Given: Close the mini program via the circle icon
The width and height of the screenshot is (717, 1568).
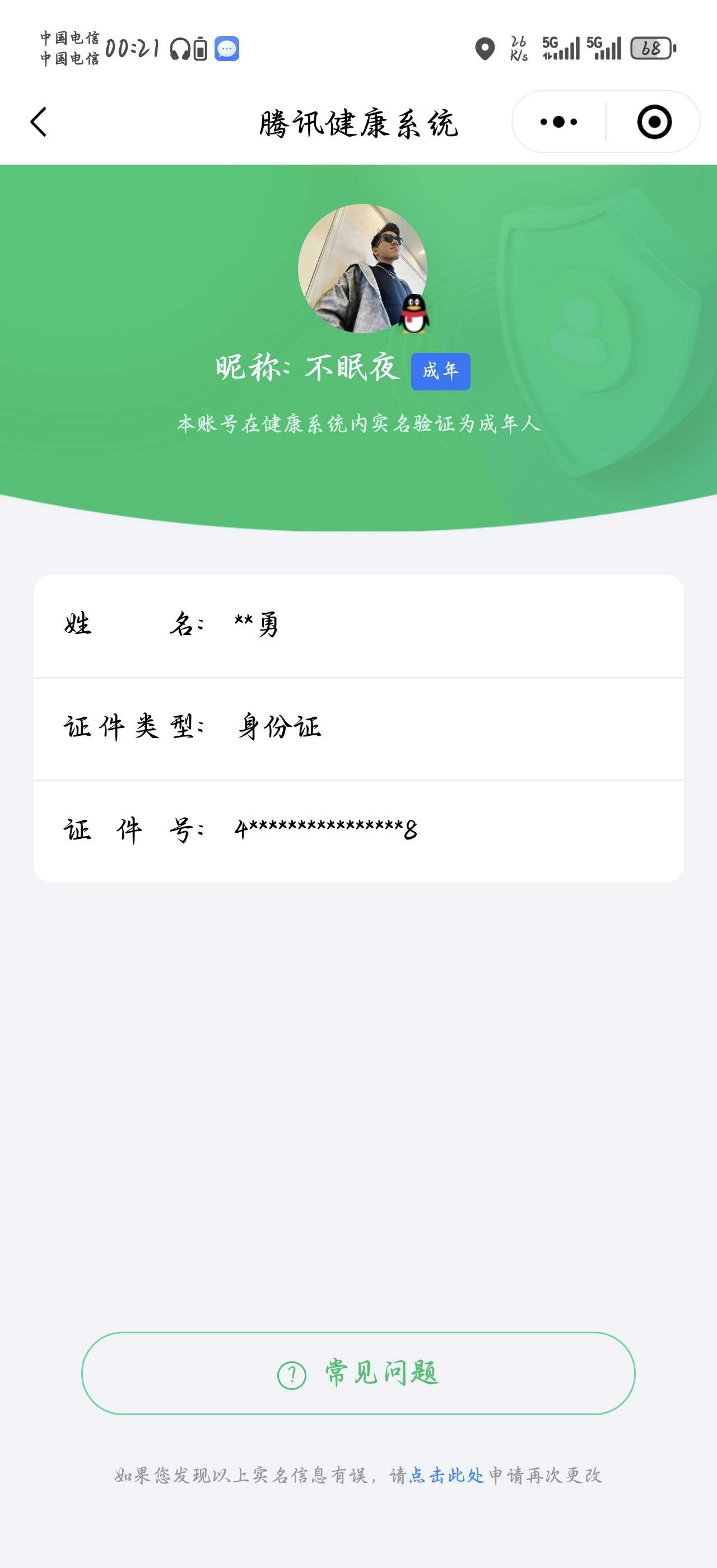Looking at the screenshot, I should point(654,122).
